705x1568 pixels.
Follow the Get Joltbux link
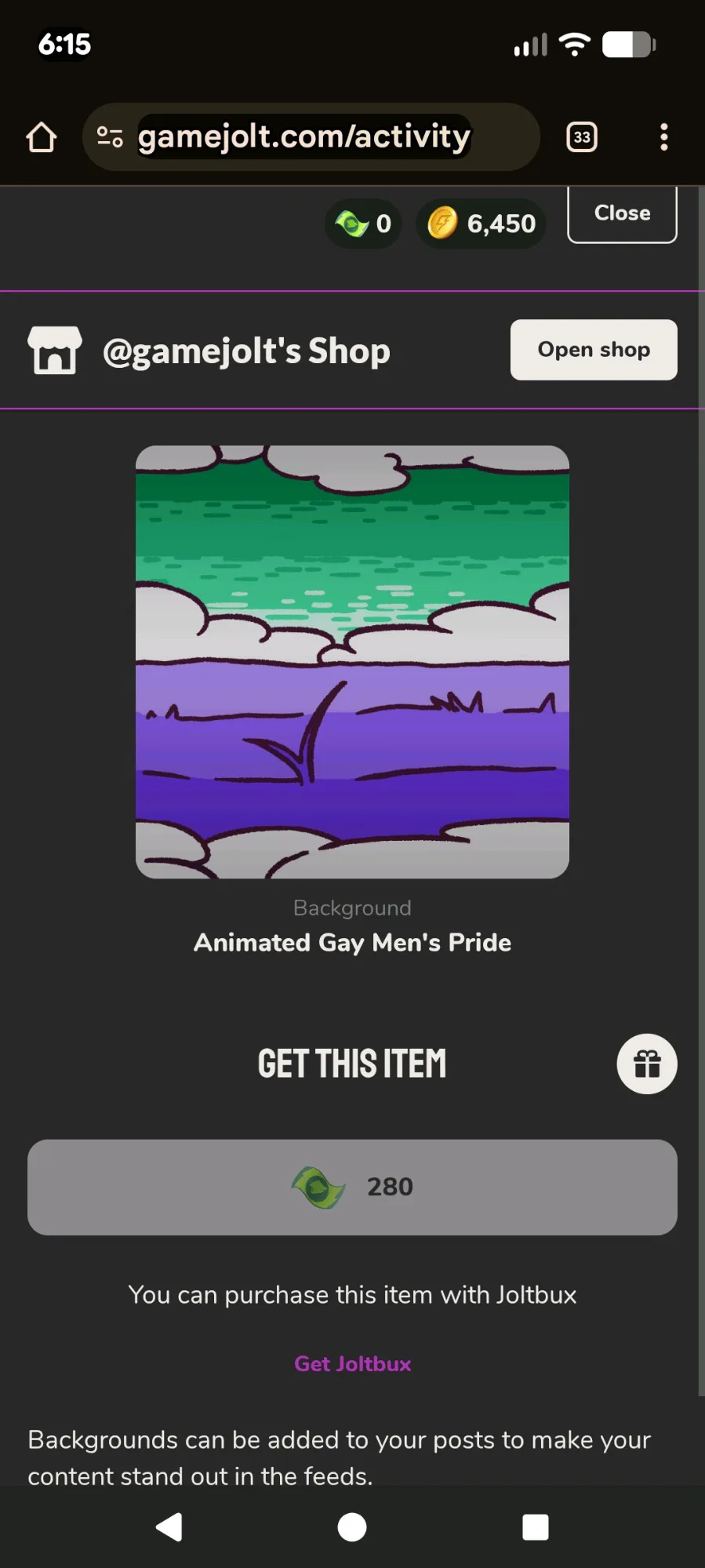coord(352,1363)
